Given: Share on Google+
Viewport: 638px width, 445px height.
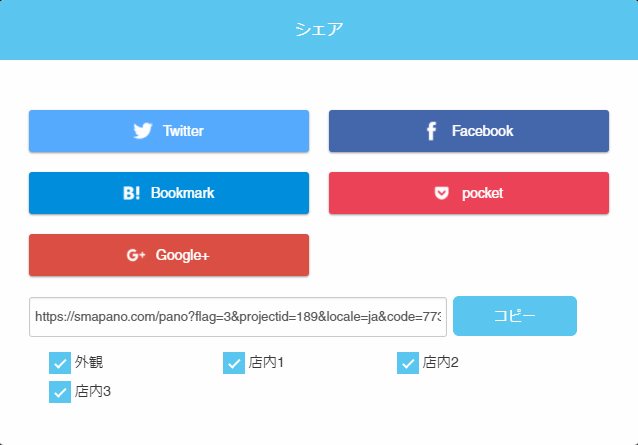Looking at the screenshot, I should [x=168, y=255].
